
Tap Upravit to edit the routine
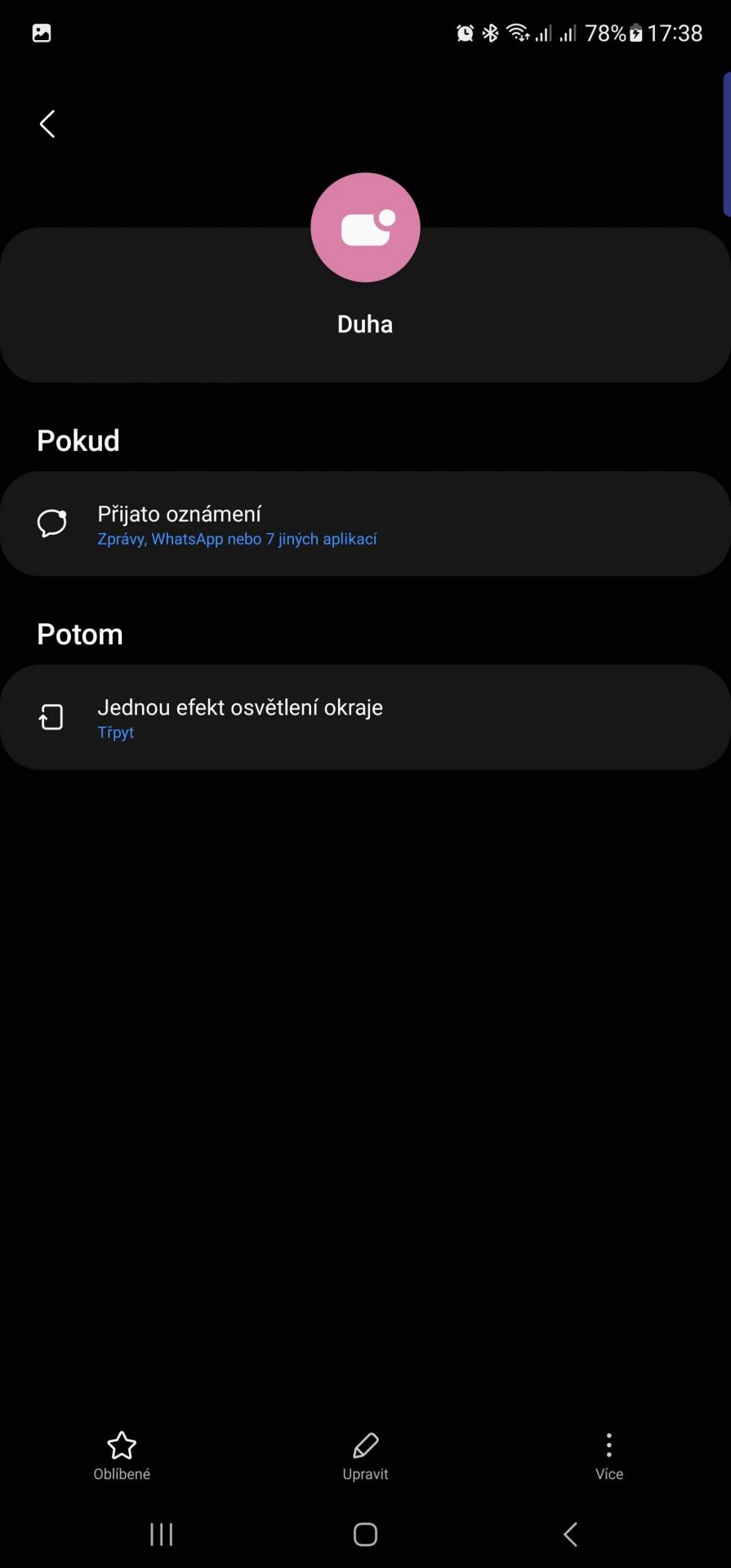pyautogui.click(x=365, y=1456)
